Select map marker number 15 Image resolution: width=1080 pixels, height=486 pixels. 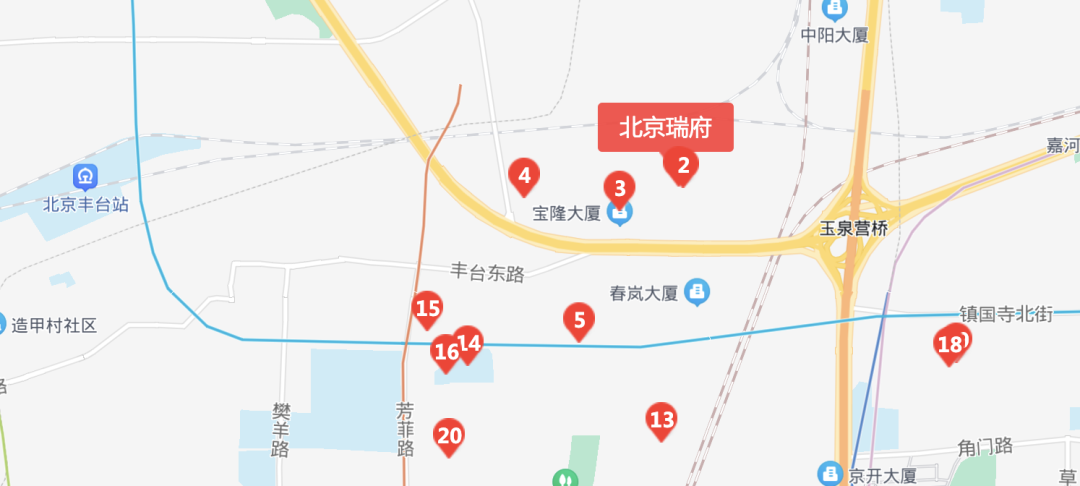tap(428, 309)
